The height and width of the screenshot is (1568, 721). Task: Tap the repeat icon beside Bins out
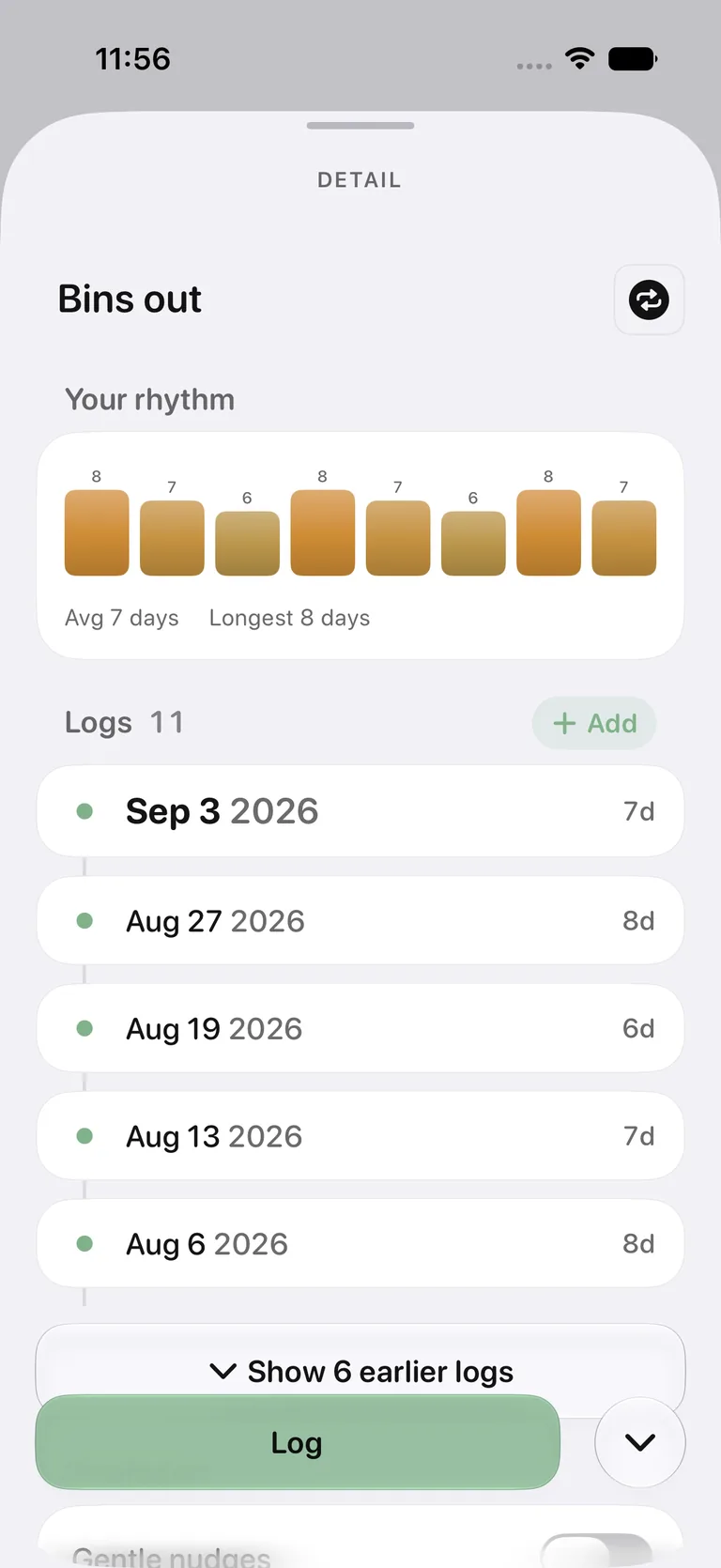click(x=649, y=300)
